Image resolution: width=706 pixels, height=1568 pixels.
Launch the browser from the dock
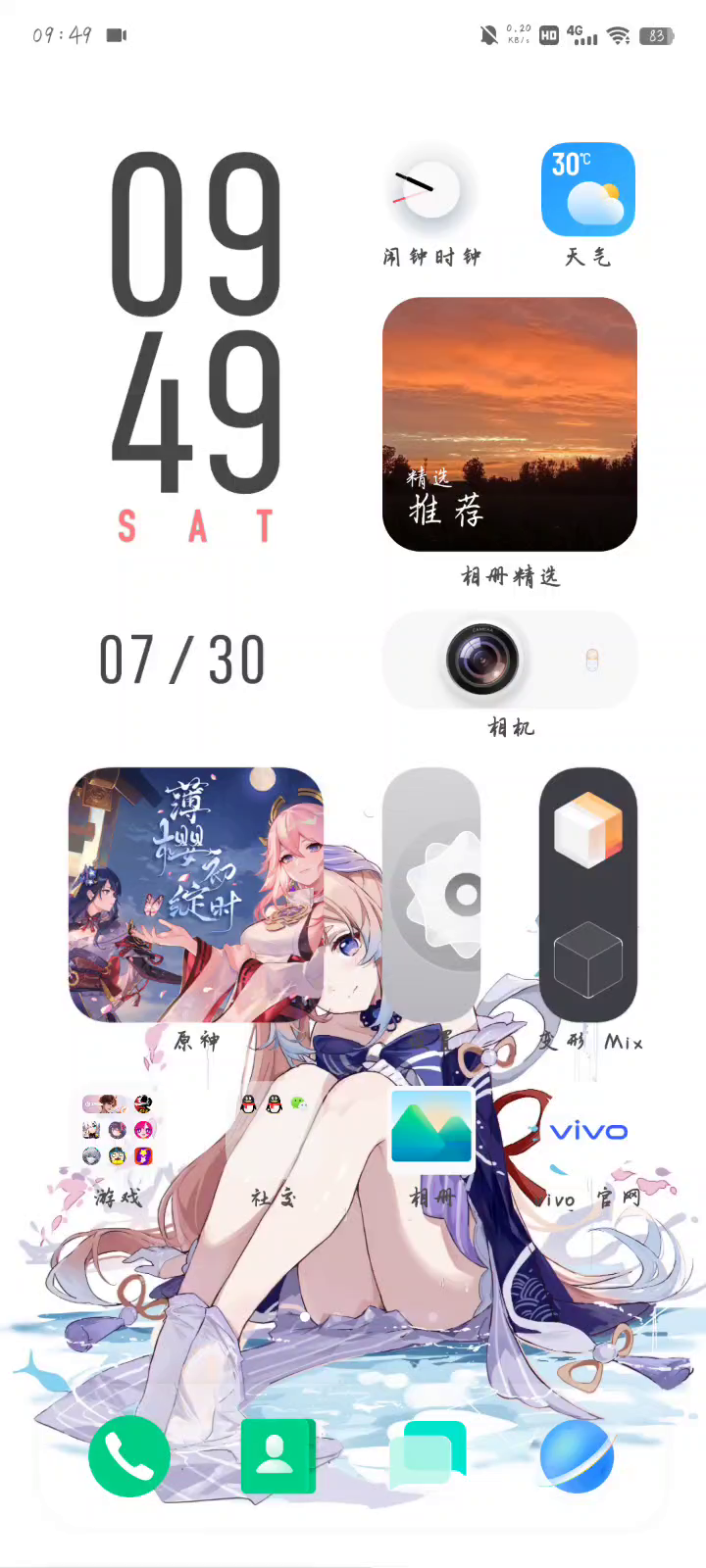click(x=577, y=1456)
